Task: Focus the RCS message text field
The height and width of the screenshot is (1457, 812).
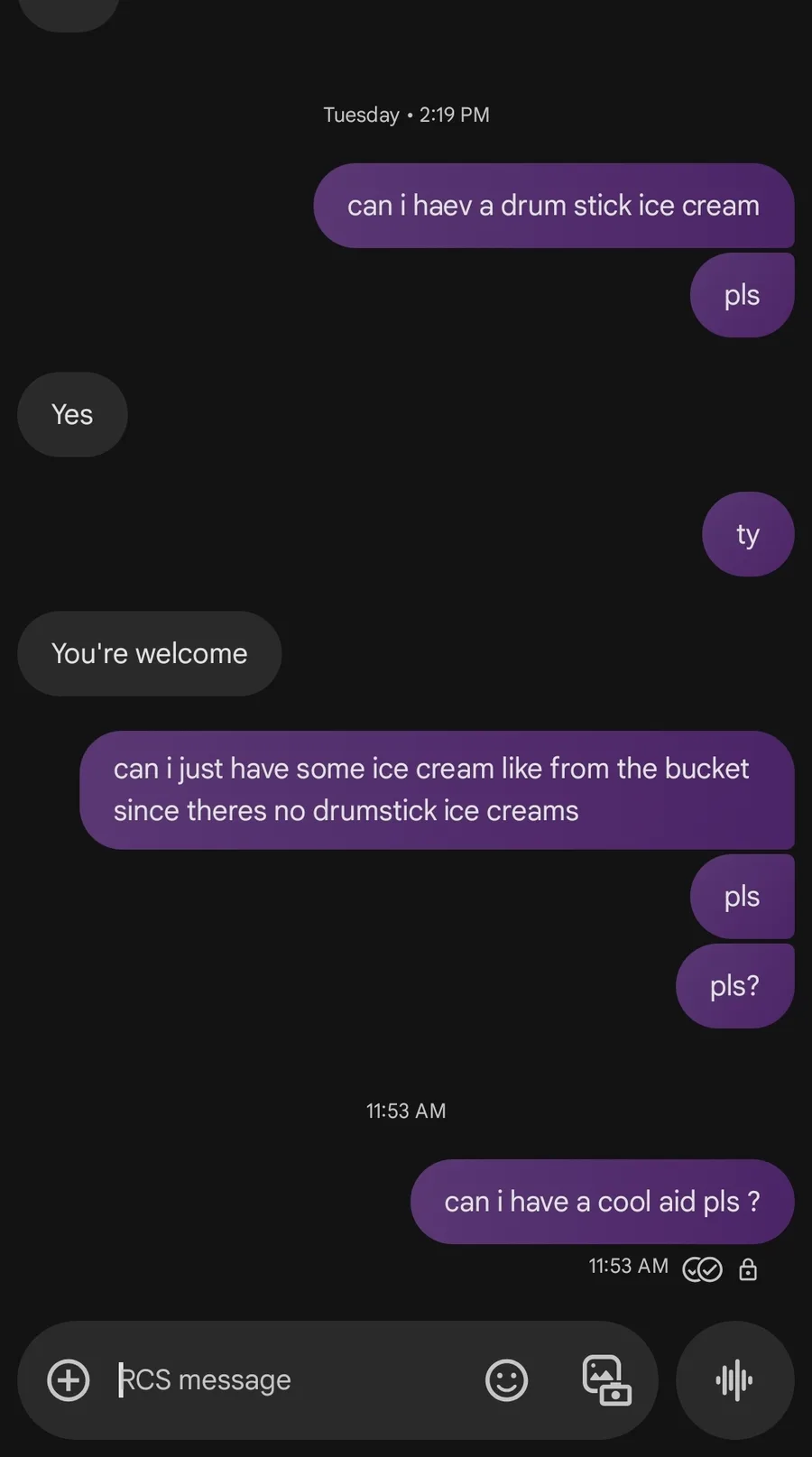Action: pyautogui.click(x=293, y=1379)
